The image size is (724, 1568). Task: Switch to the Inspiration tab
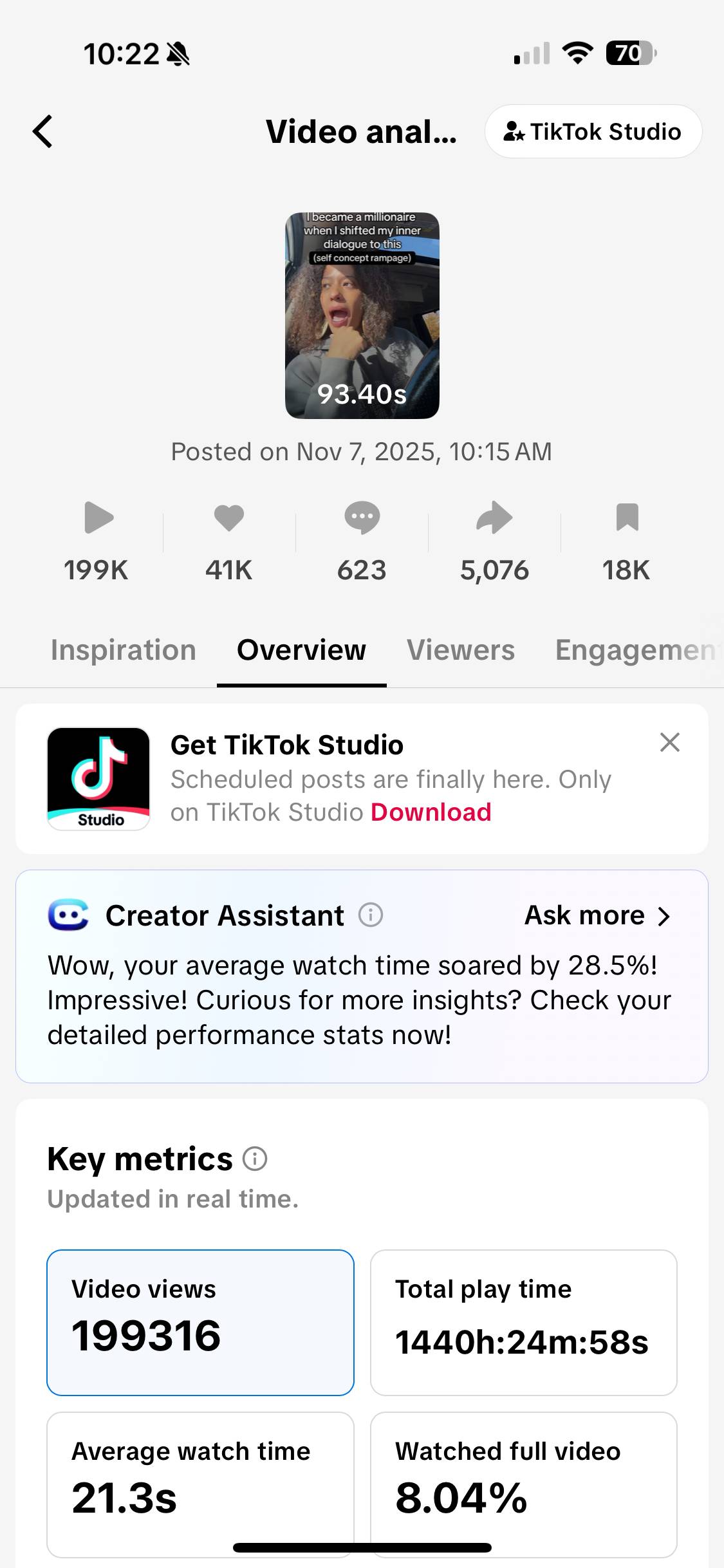[124, 650]
